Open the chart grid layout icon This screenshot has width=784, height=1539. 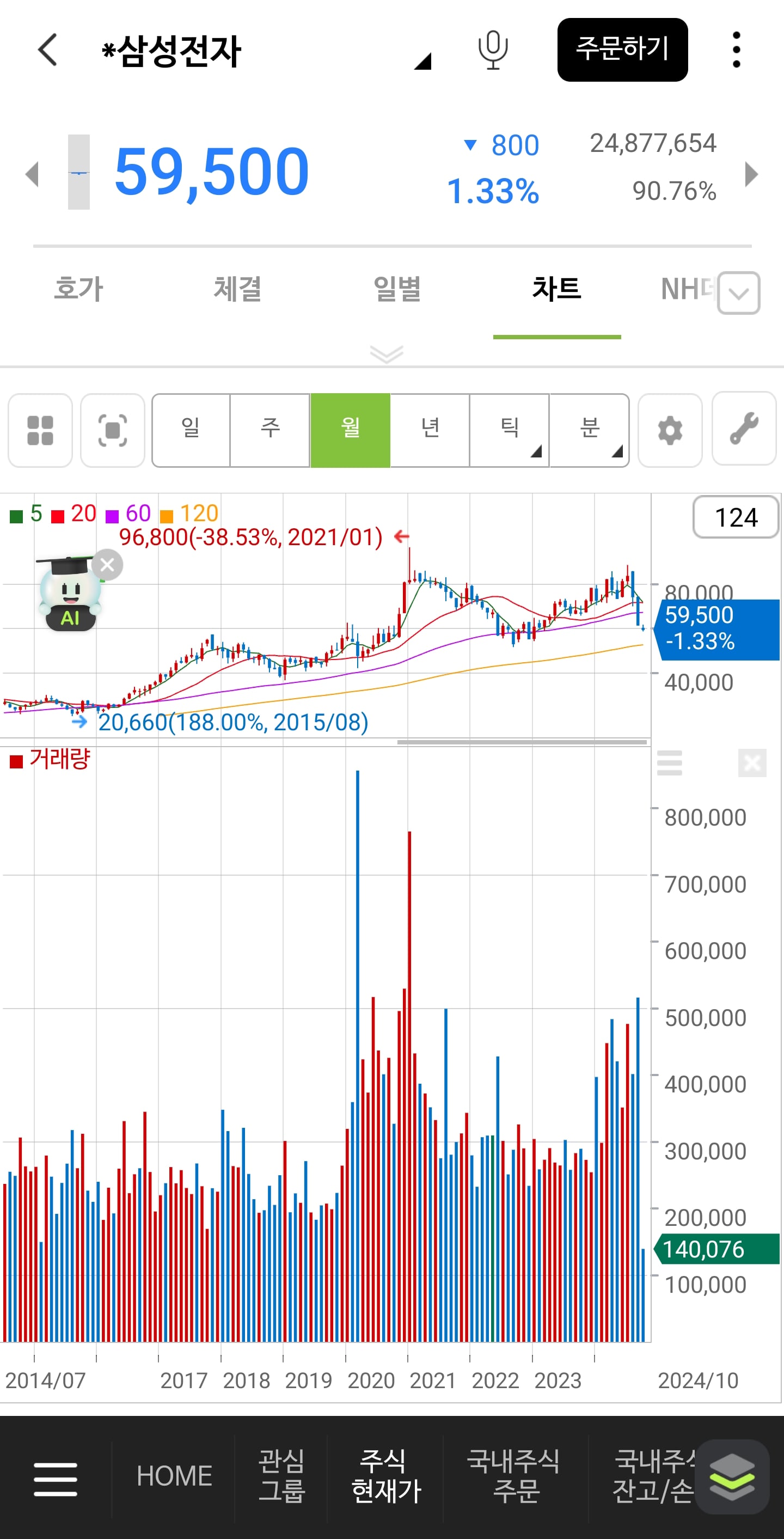[x=40, y=430]
